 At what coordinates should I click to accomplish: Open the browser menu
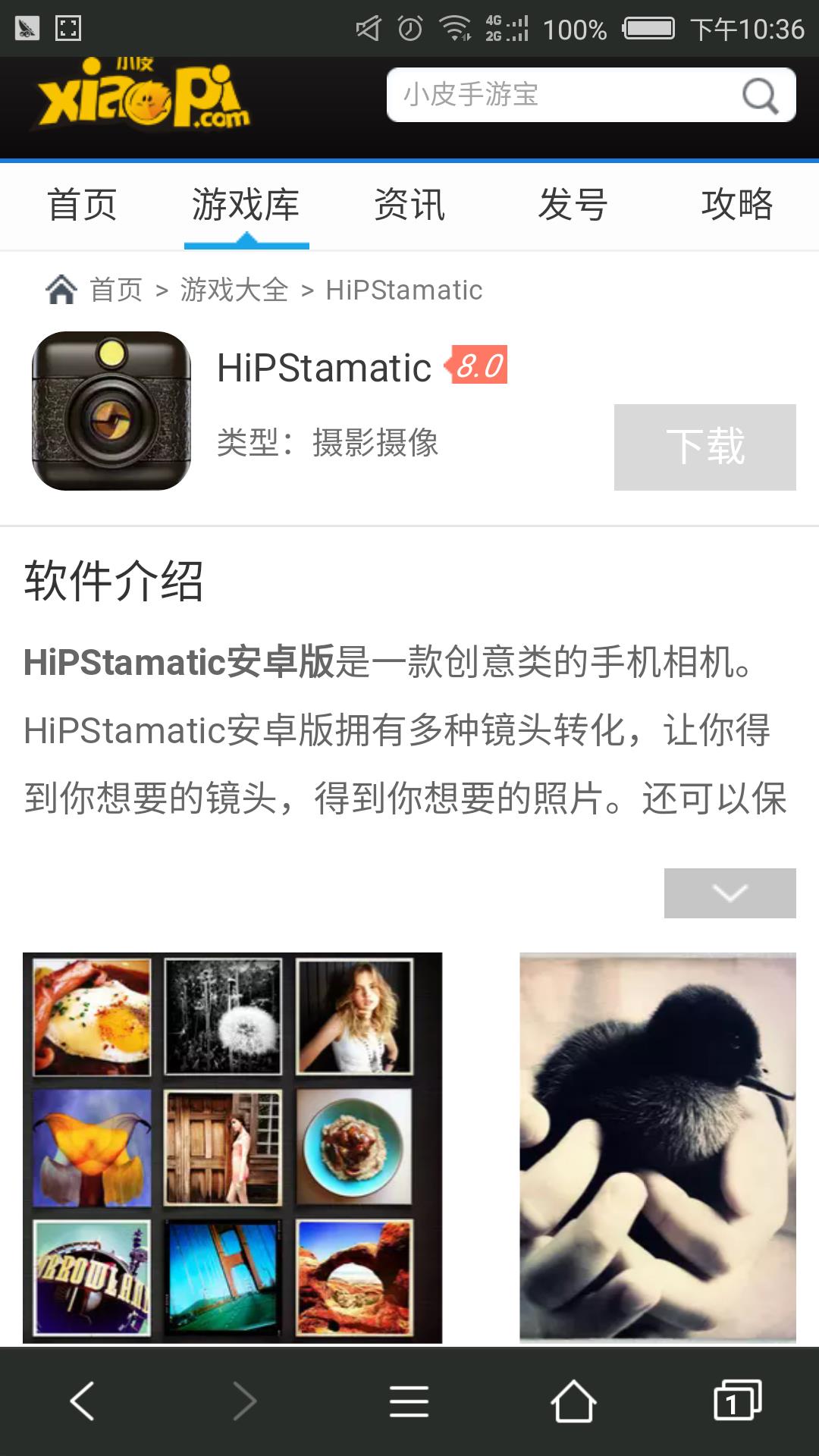point(409,1401)
